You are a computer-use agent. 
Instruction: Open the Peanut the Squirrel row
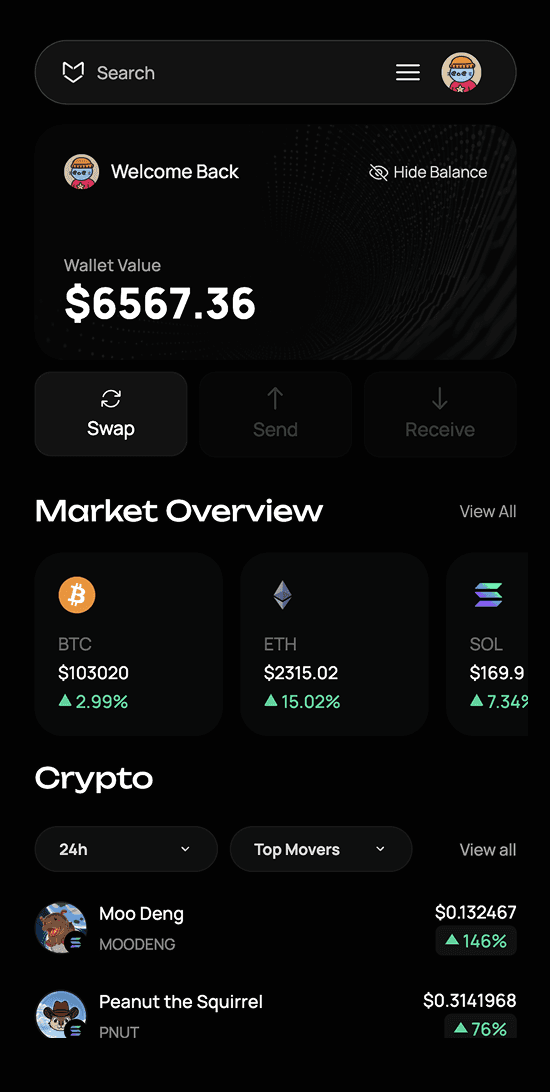point(276,1015)
